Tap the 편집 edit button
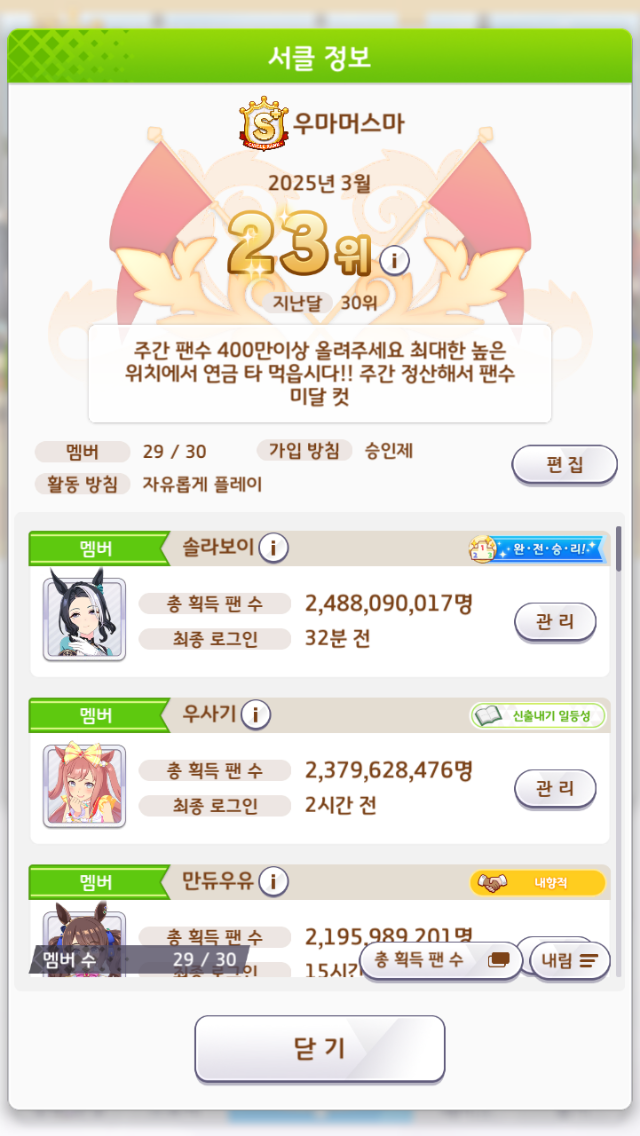The width and height of the screenshot is (640, 1136). (565, 464)
